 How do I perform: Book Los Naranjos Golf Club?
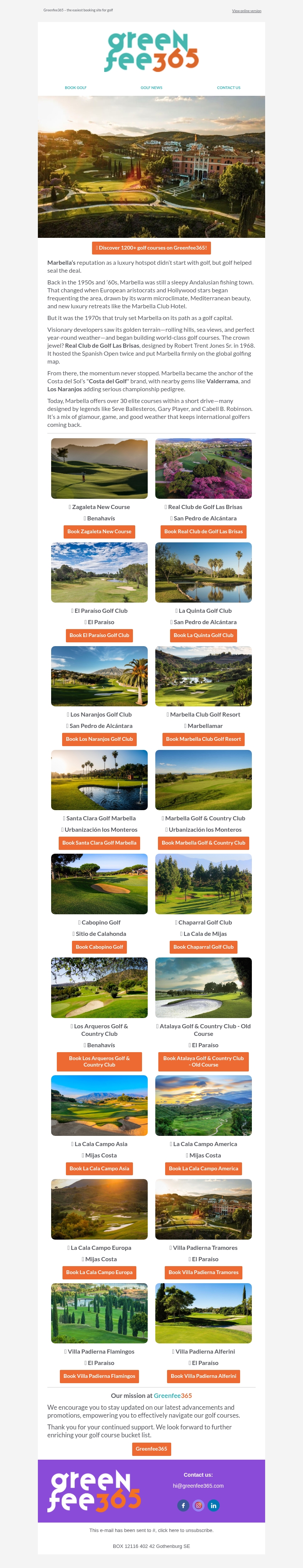pos(99,739)
